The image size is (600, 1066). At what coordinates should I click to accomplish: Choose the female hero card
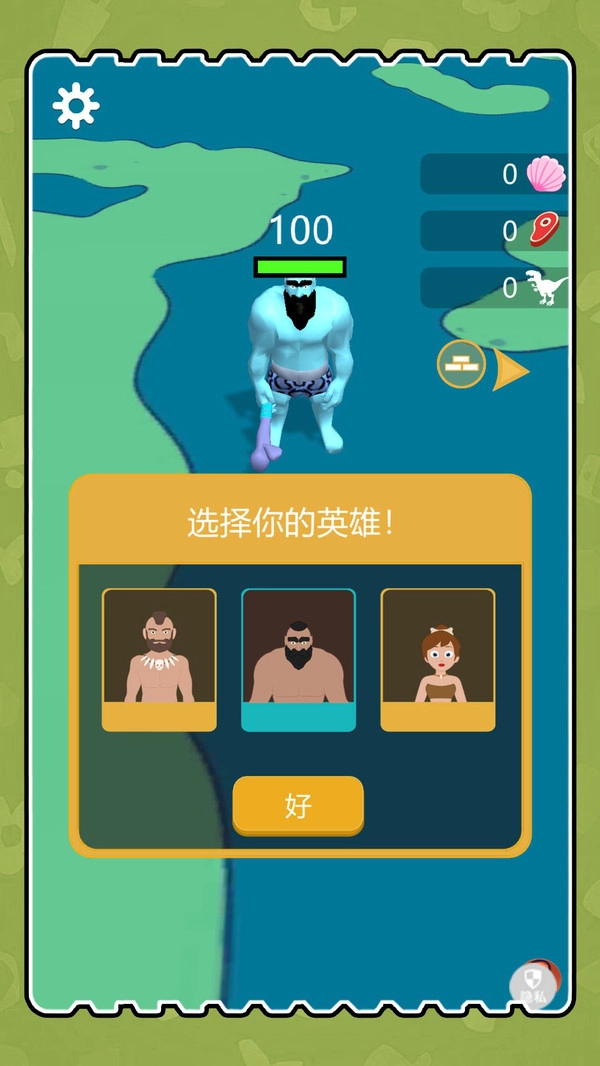[437, 659]
